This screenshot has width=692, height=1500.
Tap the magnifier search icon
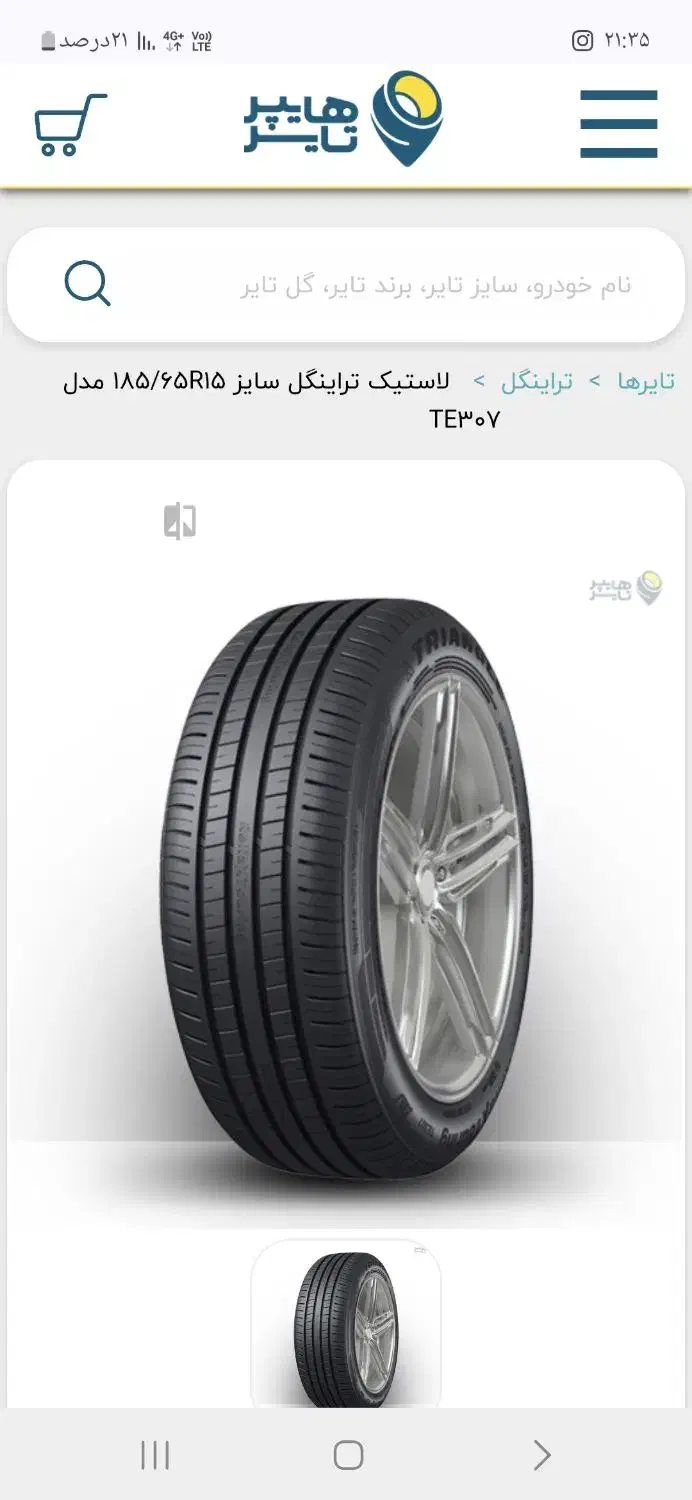coord(88,285)
